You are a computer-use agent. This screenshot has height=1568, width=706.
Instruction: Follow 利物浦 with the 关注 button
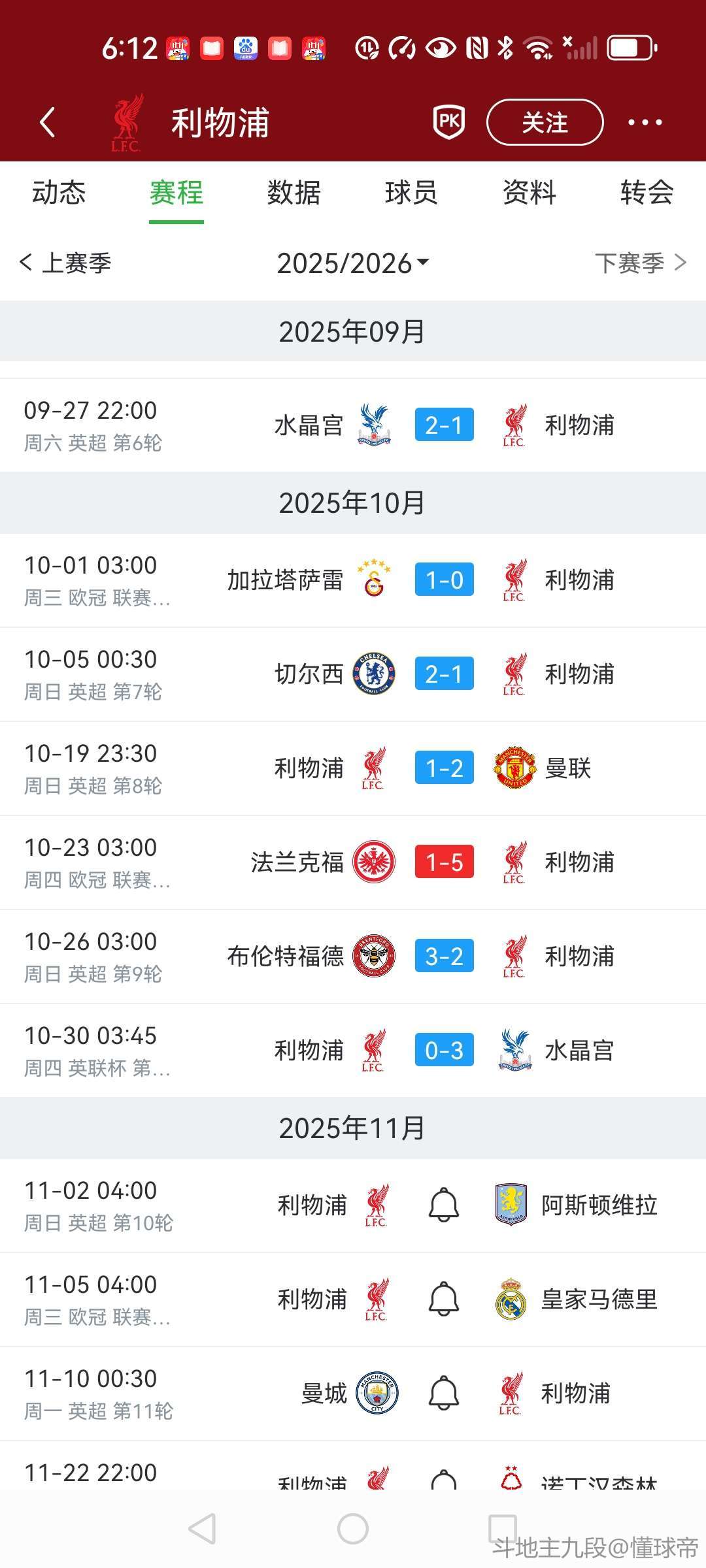pyautogui.click(x=545, y=122)
